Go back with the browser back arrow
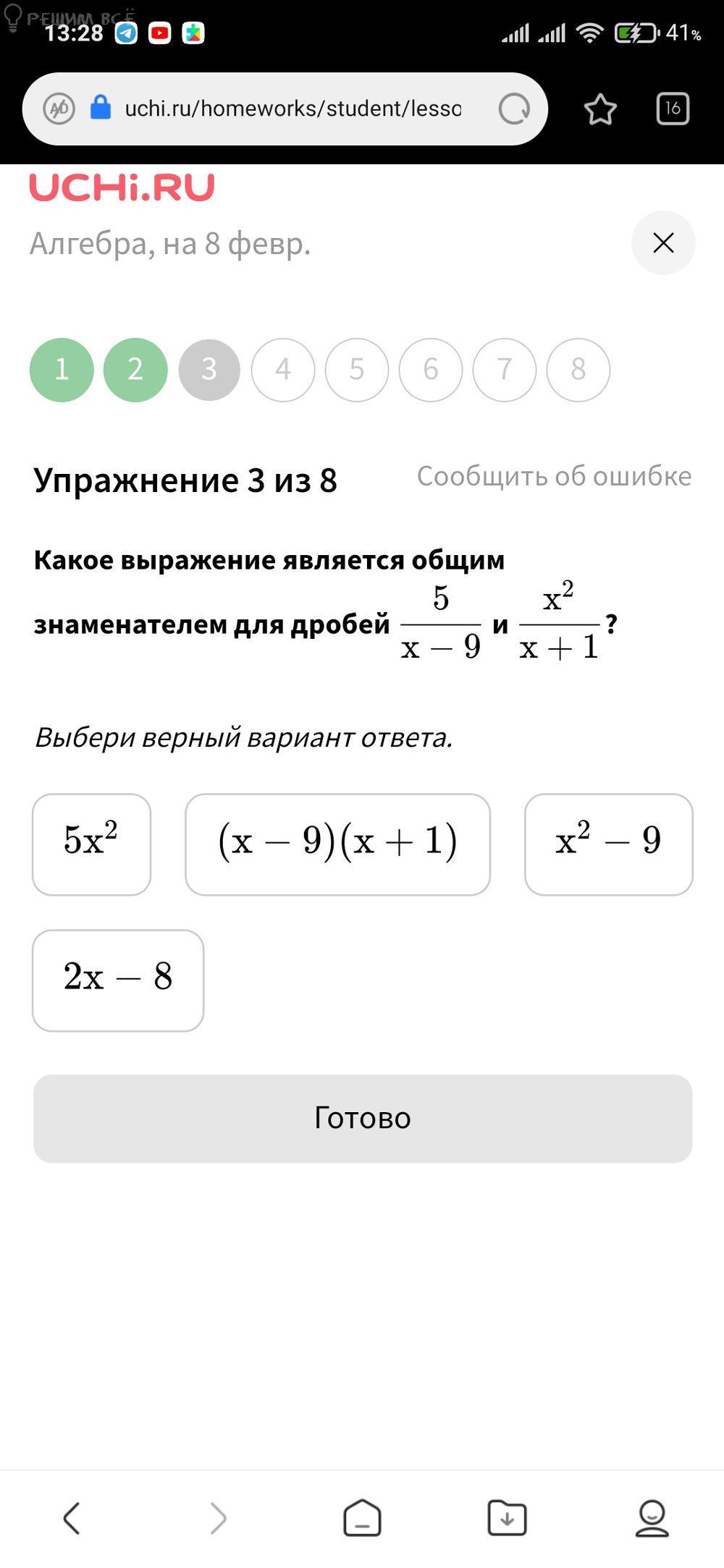The height and width of the screenshot is (1568, 724). pos(72,1517)
